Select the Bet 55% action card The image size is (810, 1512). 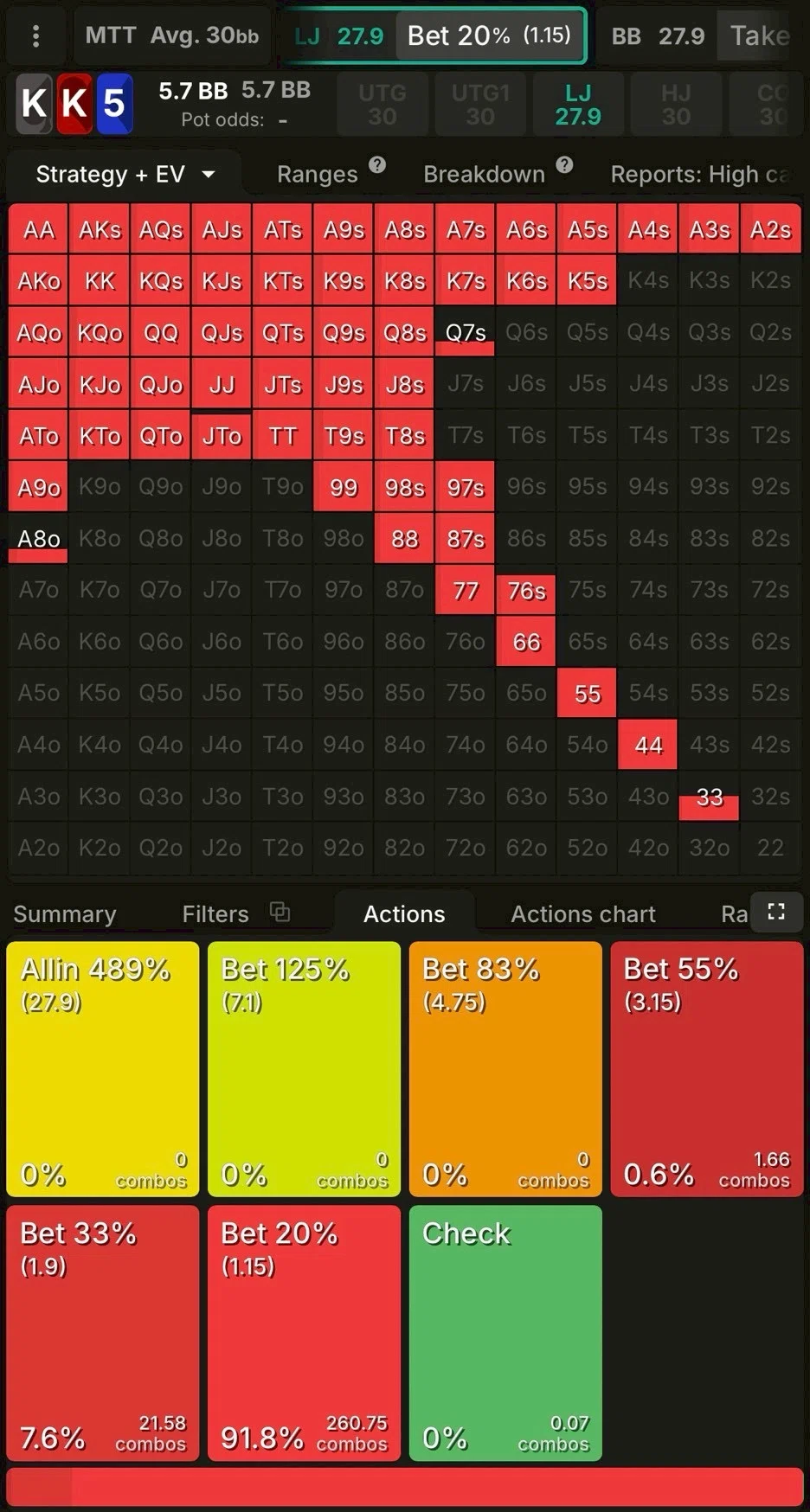[707, 1069]
